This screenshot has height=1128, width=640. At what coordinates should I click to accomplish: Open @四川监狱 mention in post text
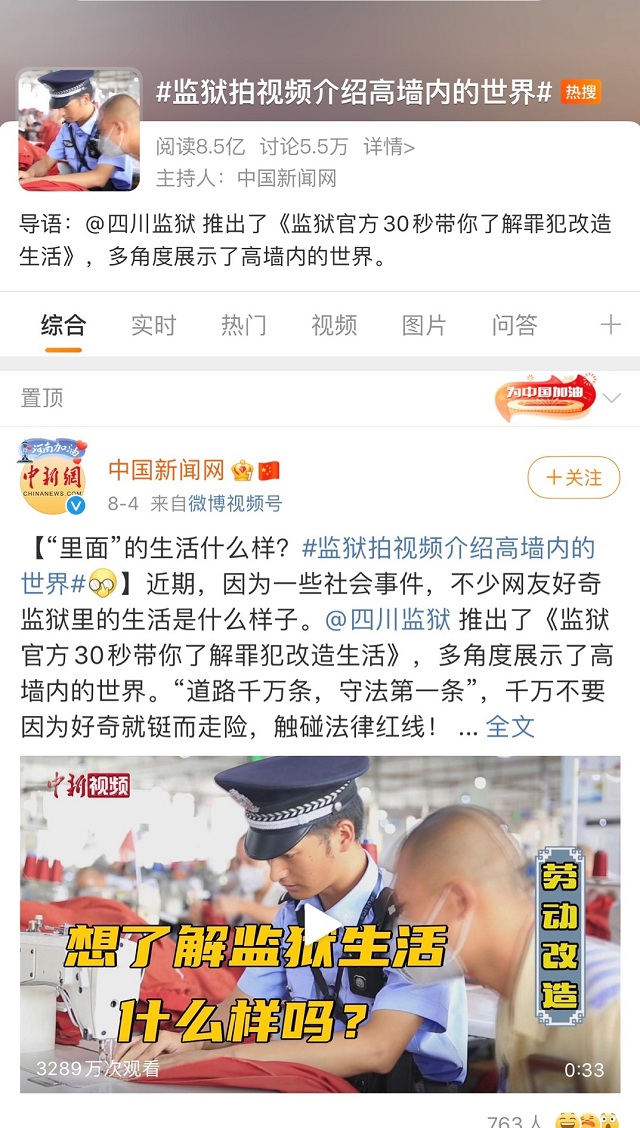click(x=389, y=619)
